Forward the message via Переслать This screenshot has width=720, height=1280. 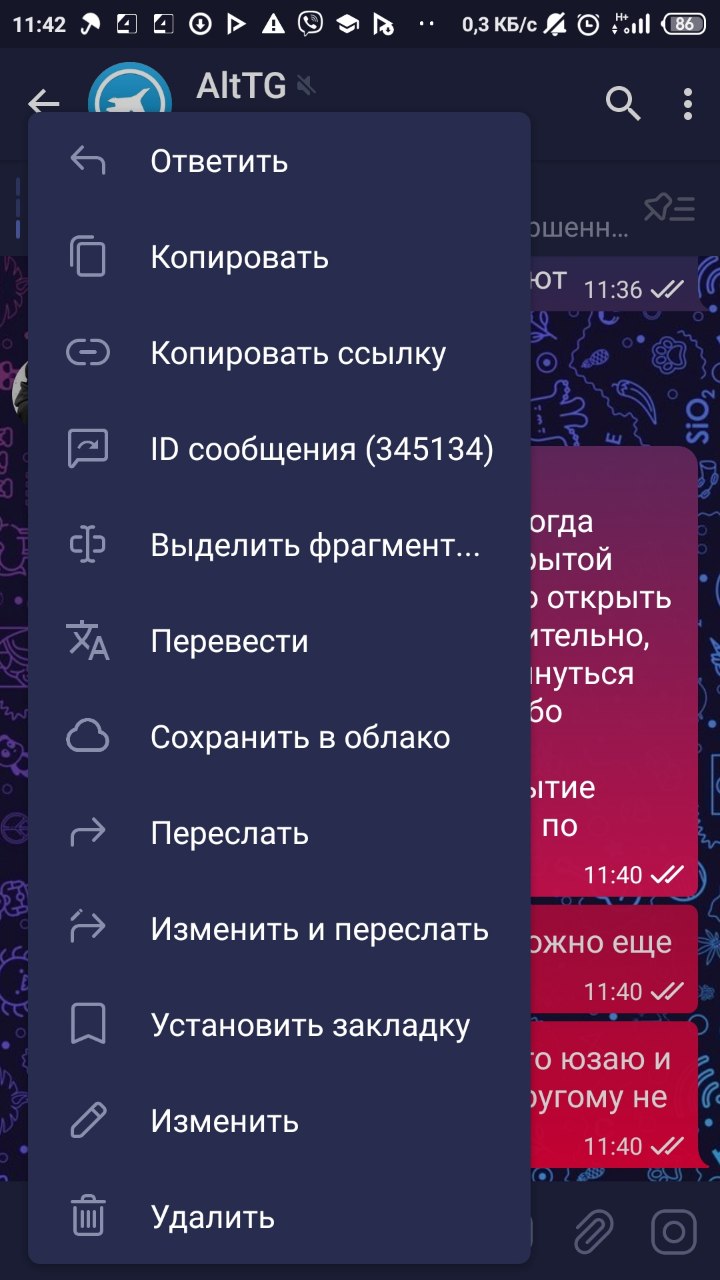coord(229,833)
